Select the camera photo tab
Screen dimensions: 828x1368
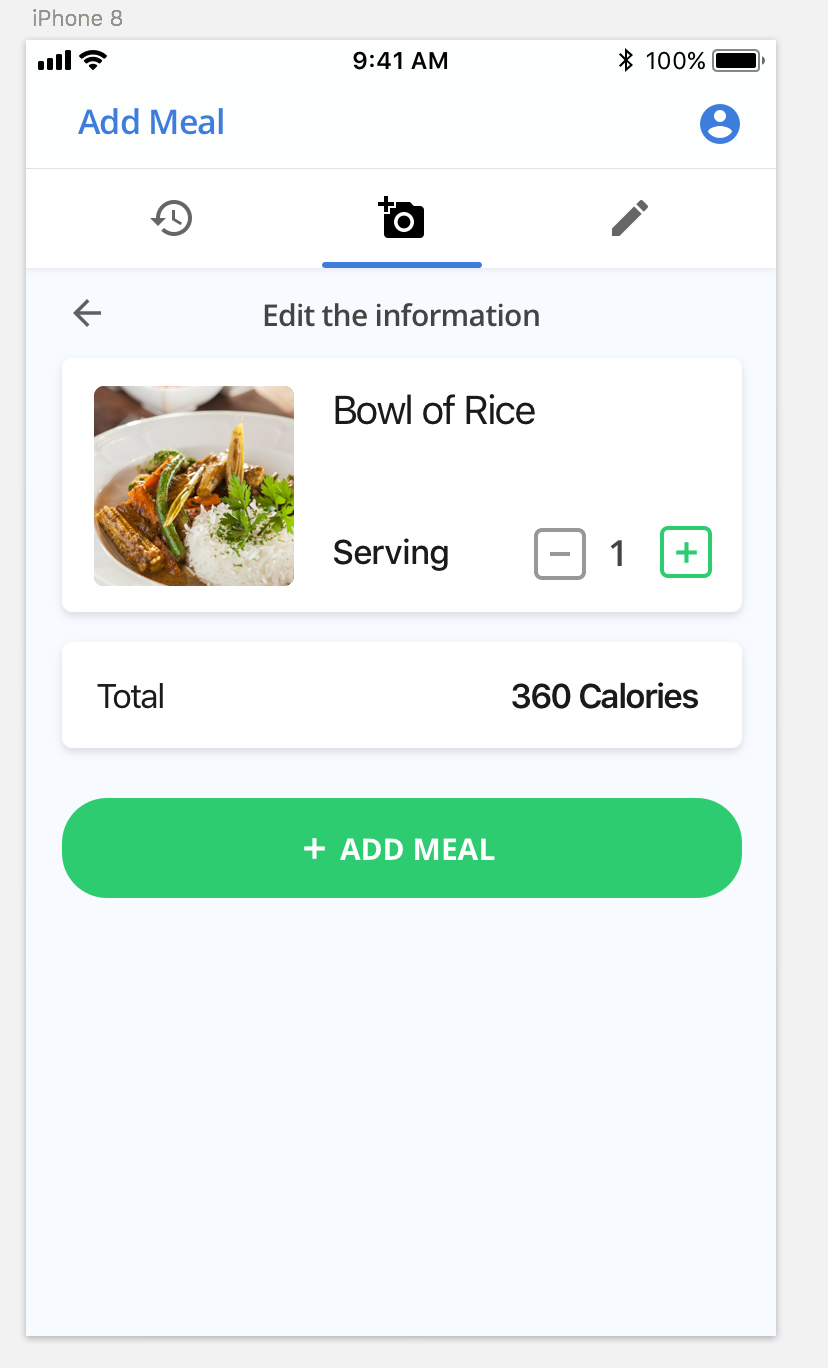402,218
